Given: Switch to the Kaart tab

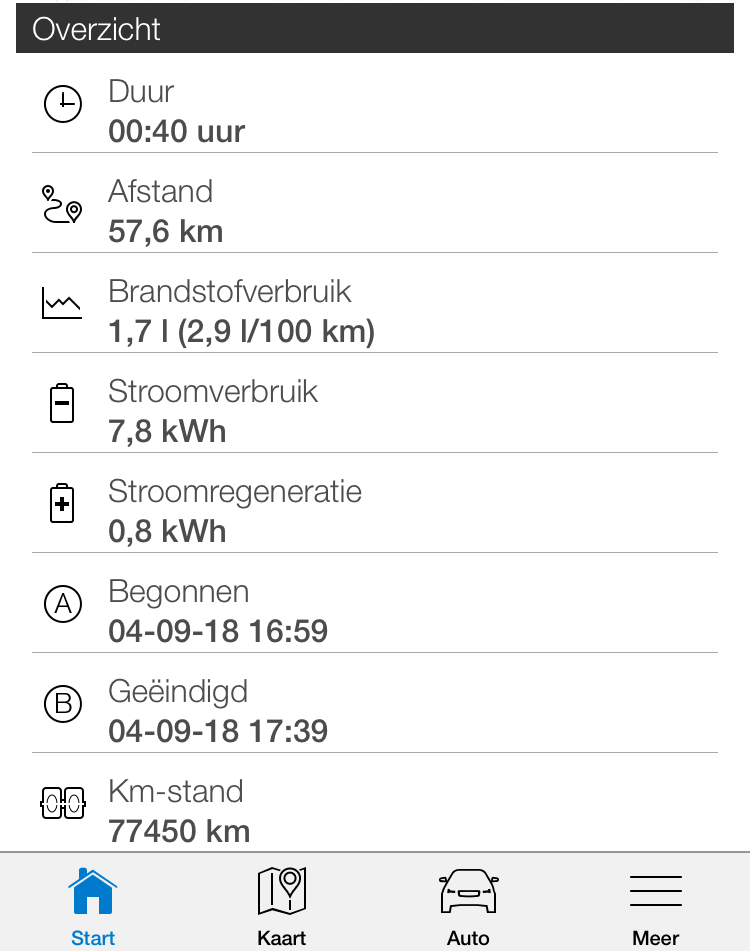Looking at the screenshot, I should pos(281,905).
